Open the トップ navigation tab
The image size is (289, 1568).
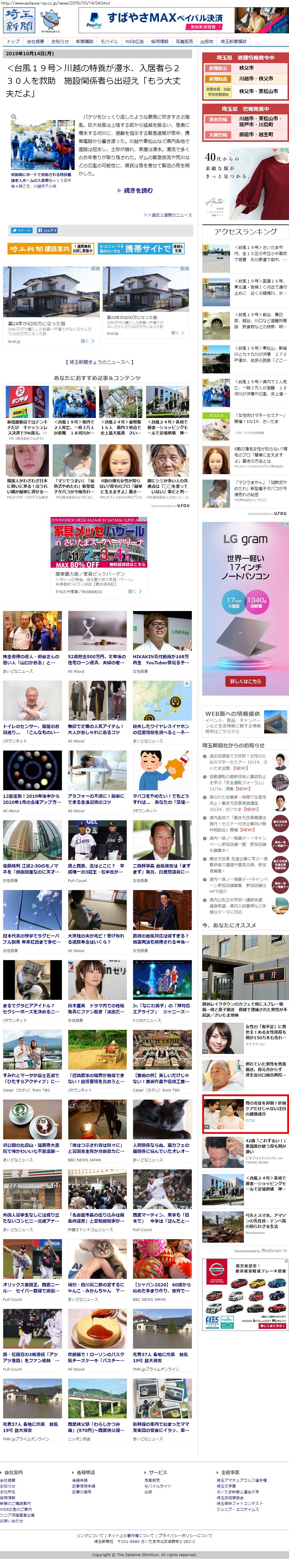[13, 41]
